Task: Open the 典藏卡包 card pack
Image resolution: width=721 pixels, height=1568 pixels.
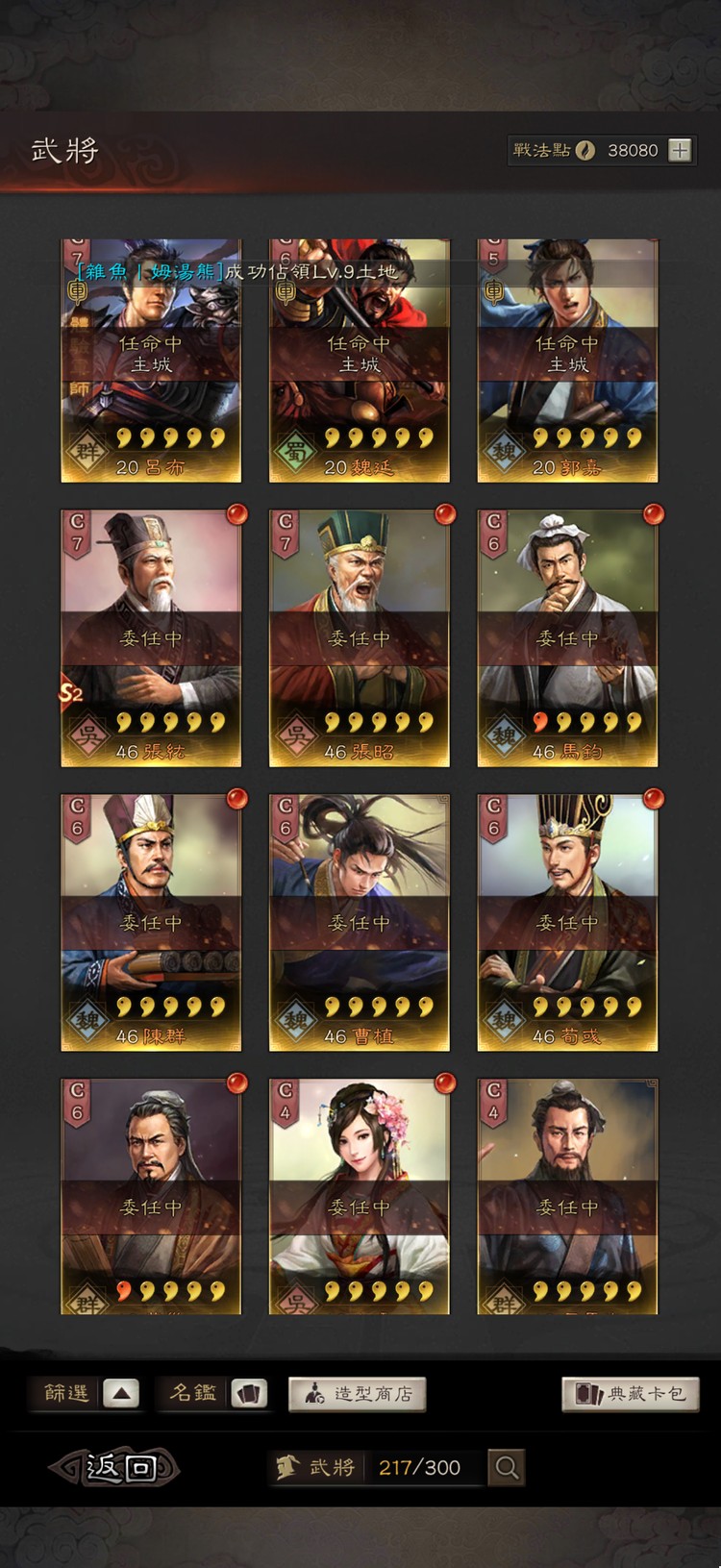Action: point(630,1393)
